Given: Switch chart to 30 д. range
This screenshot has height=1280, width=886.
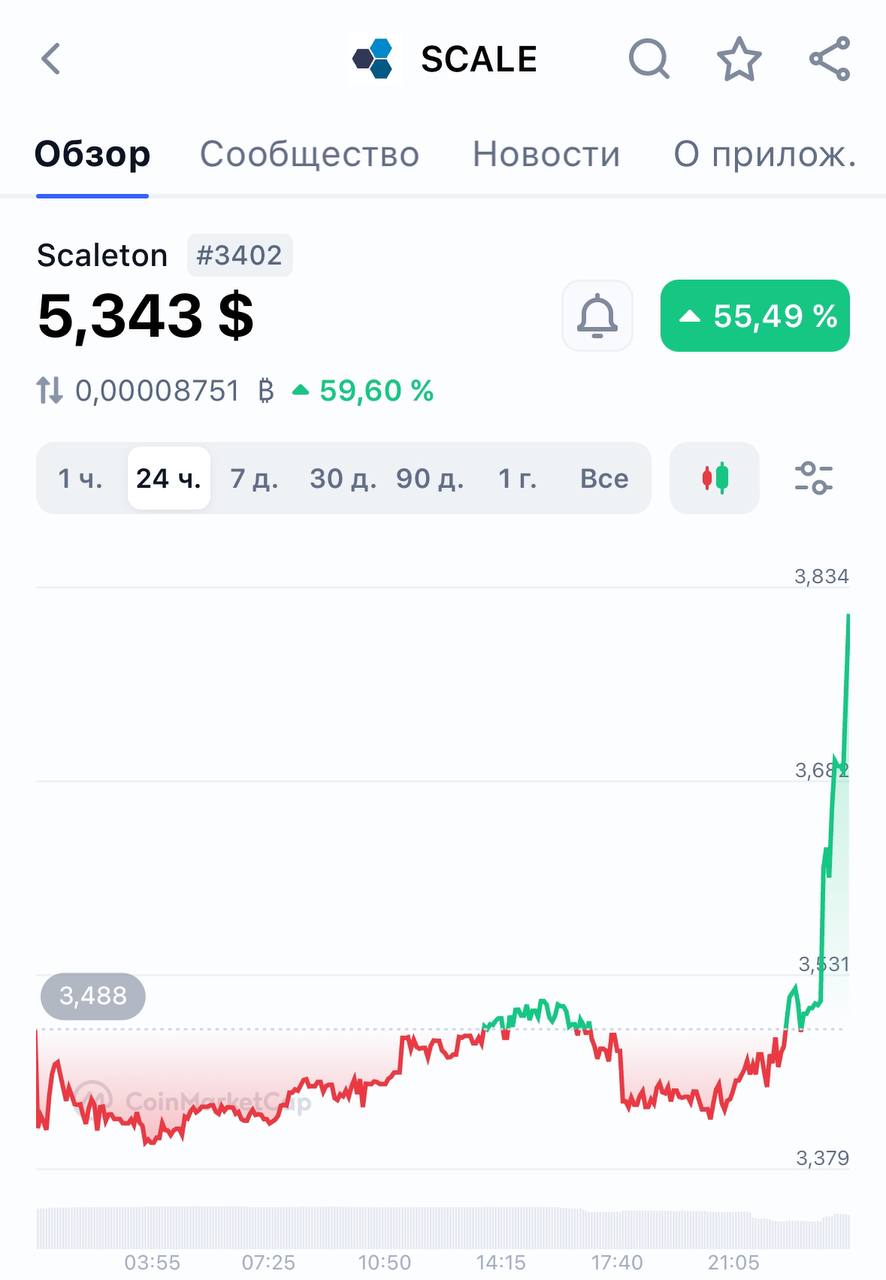Looking at the screenshot, I should coord(343,479).
